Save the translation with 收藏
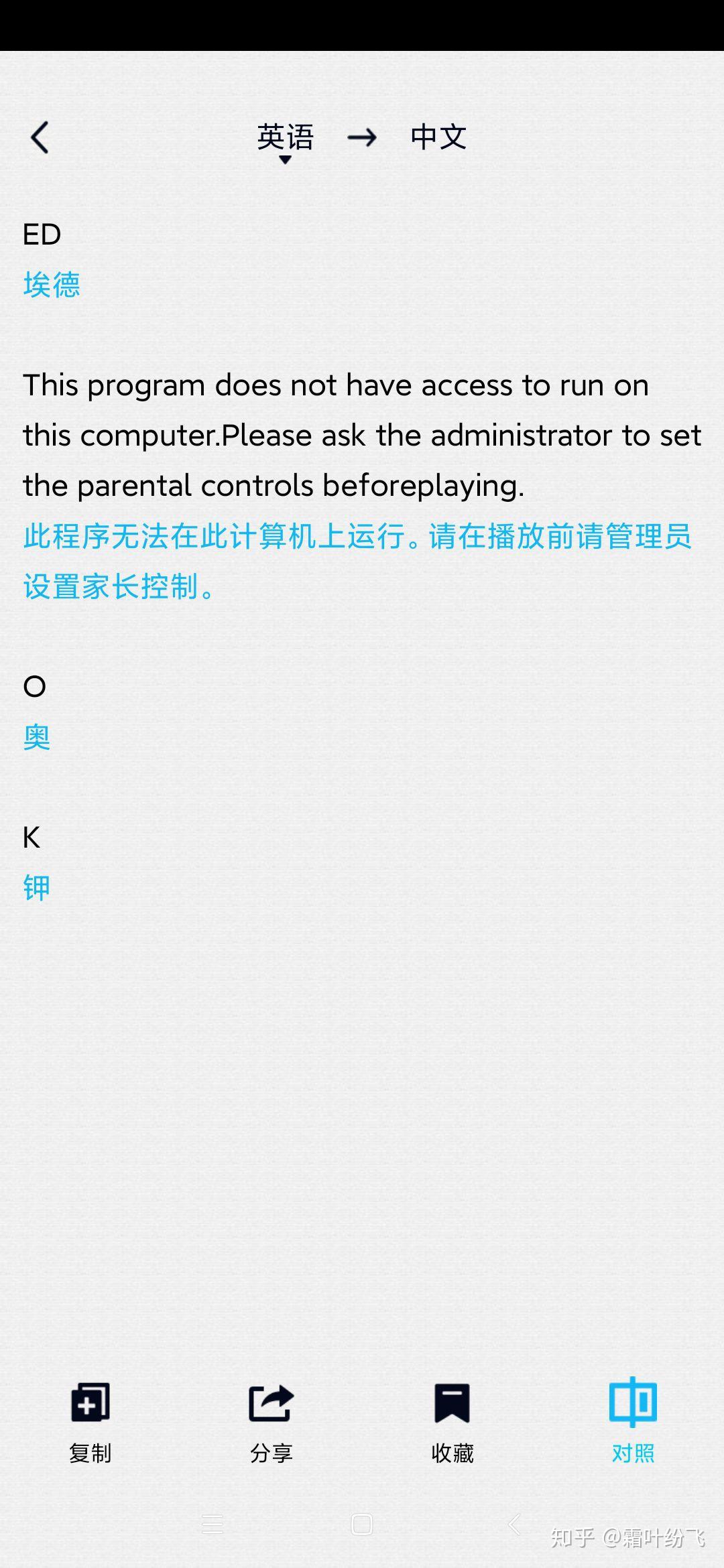 point(452,1422)
